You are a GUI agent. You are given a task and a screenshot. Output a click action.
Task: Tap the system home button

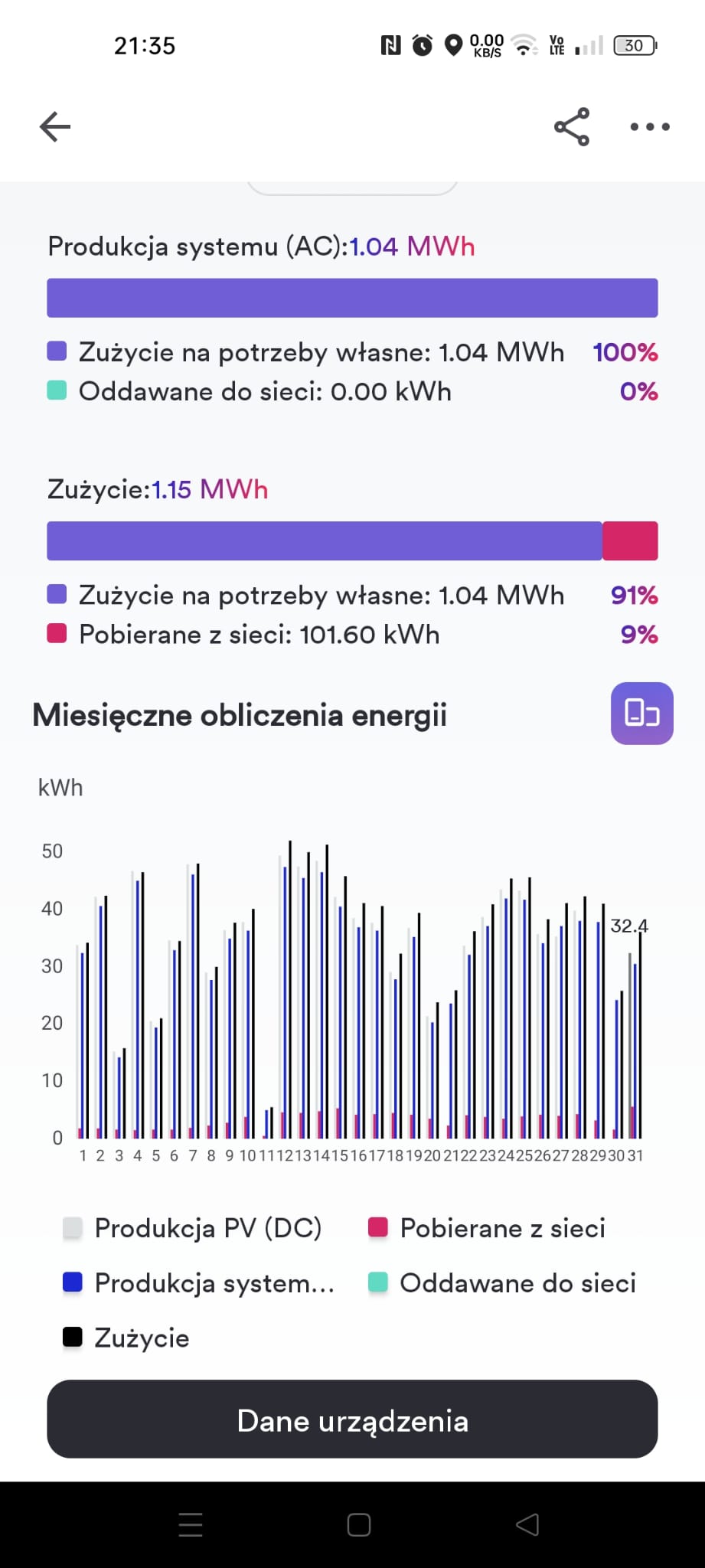(x=359, y=1524)
